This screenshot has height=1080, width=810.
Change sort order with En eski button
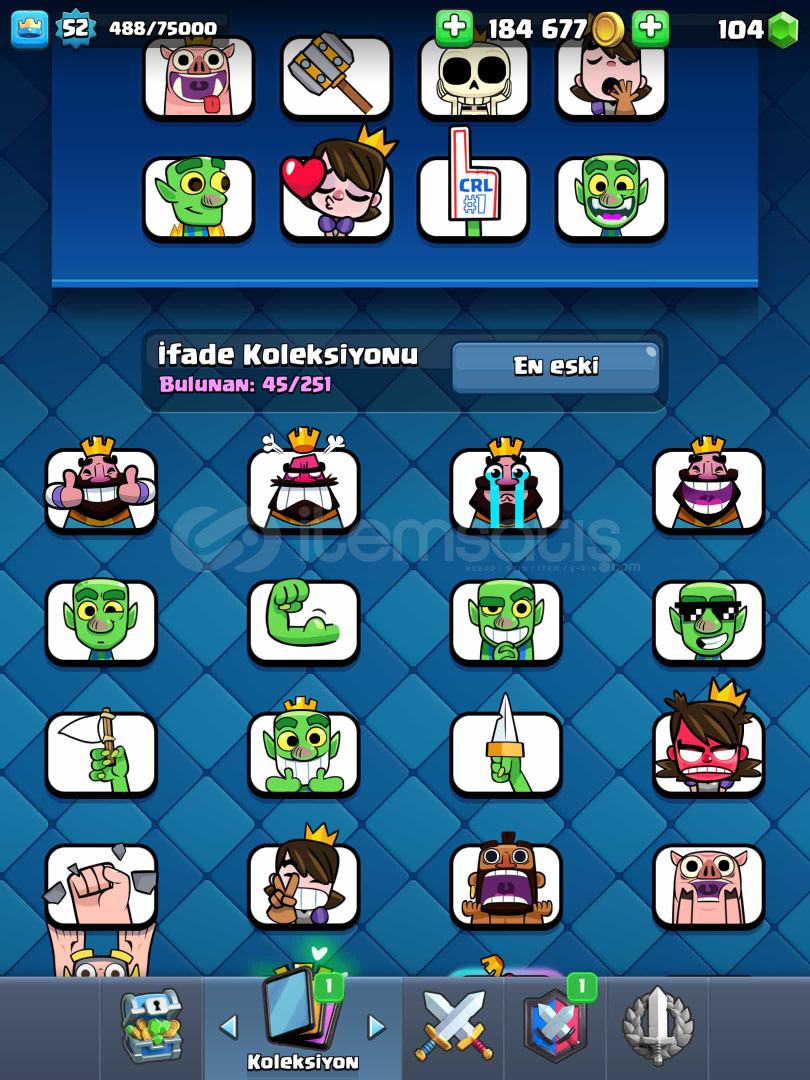556,367
